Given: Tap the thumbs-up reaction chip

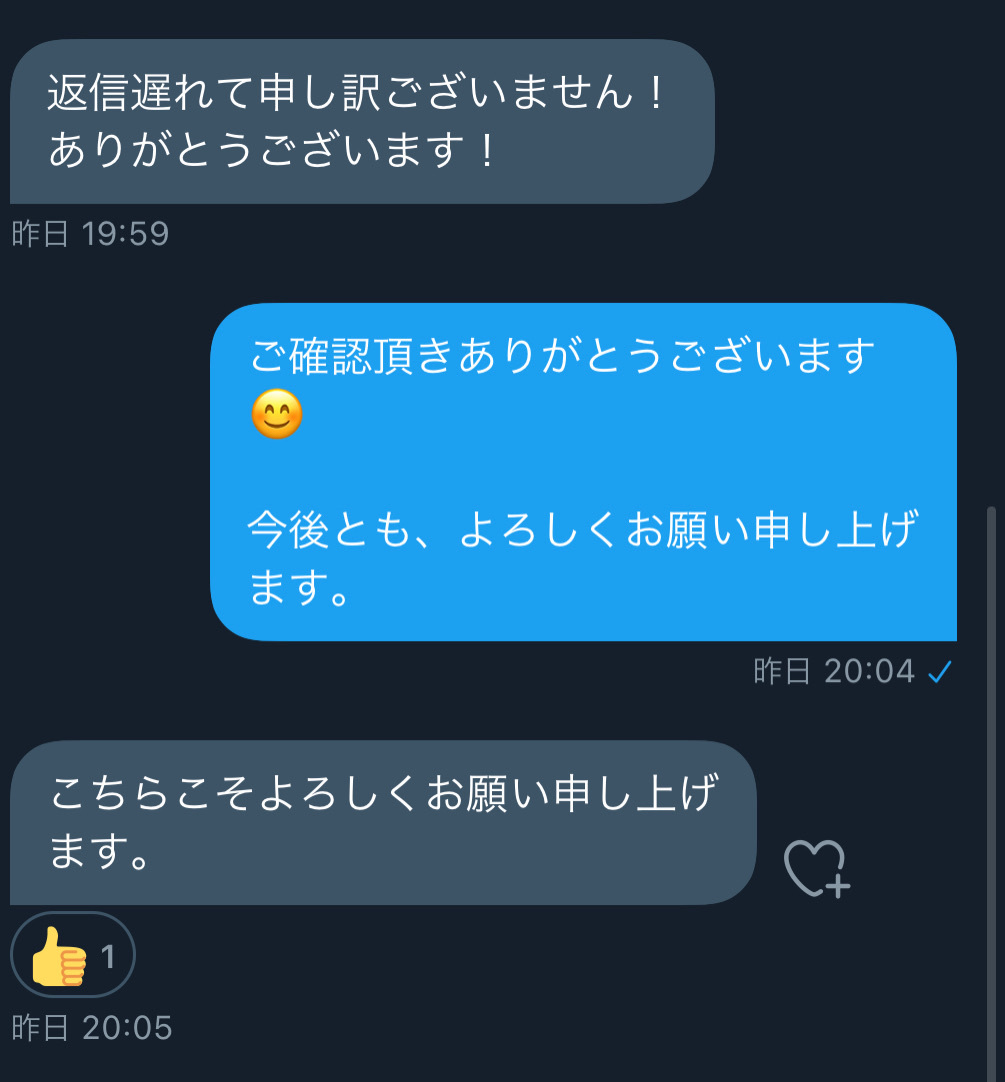Looking at the screenshot, I should 73,957.
